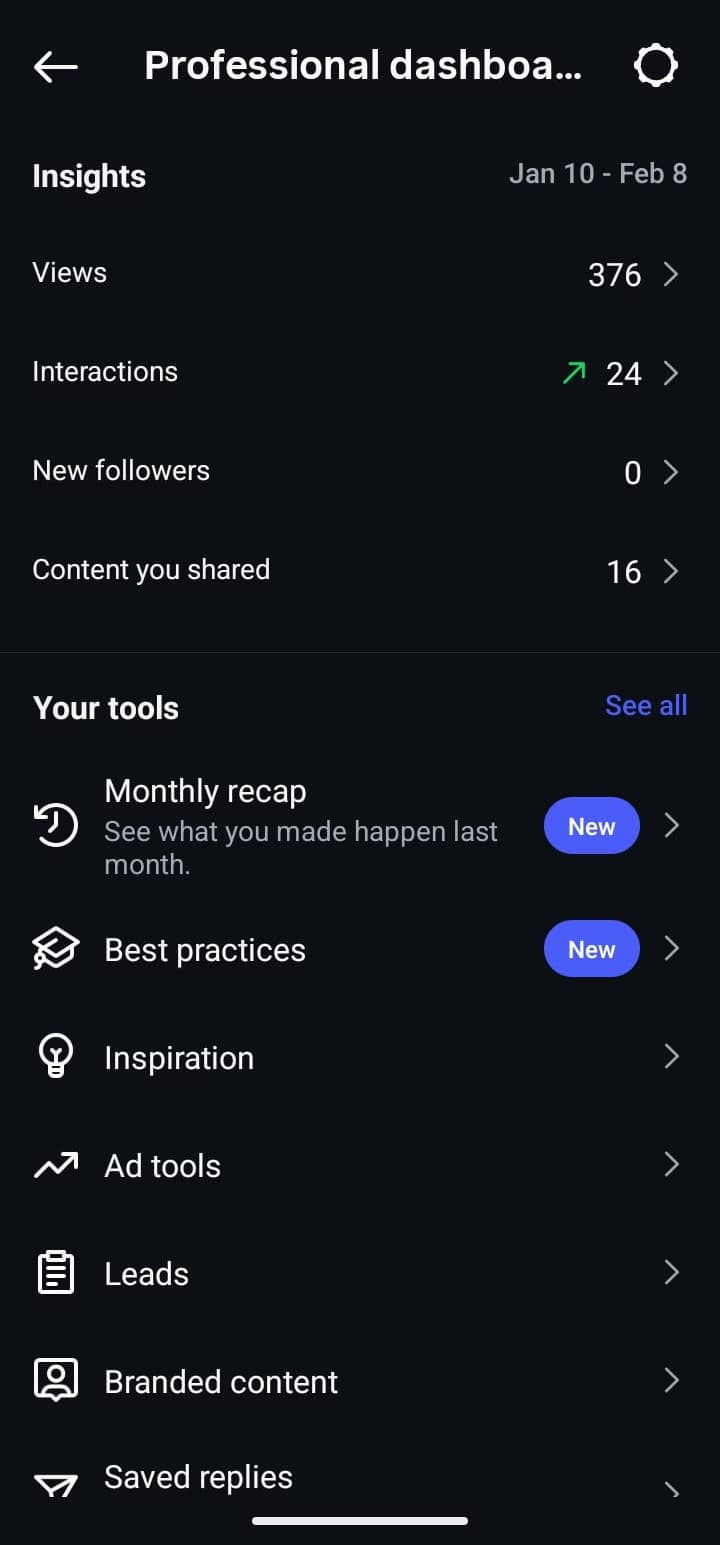Go back using the top arrow

coord(56,67)
